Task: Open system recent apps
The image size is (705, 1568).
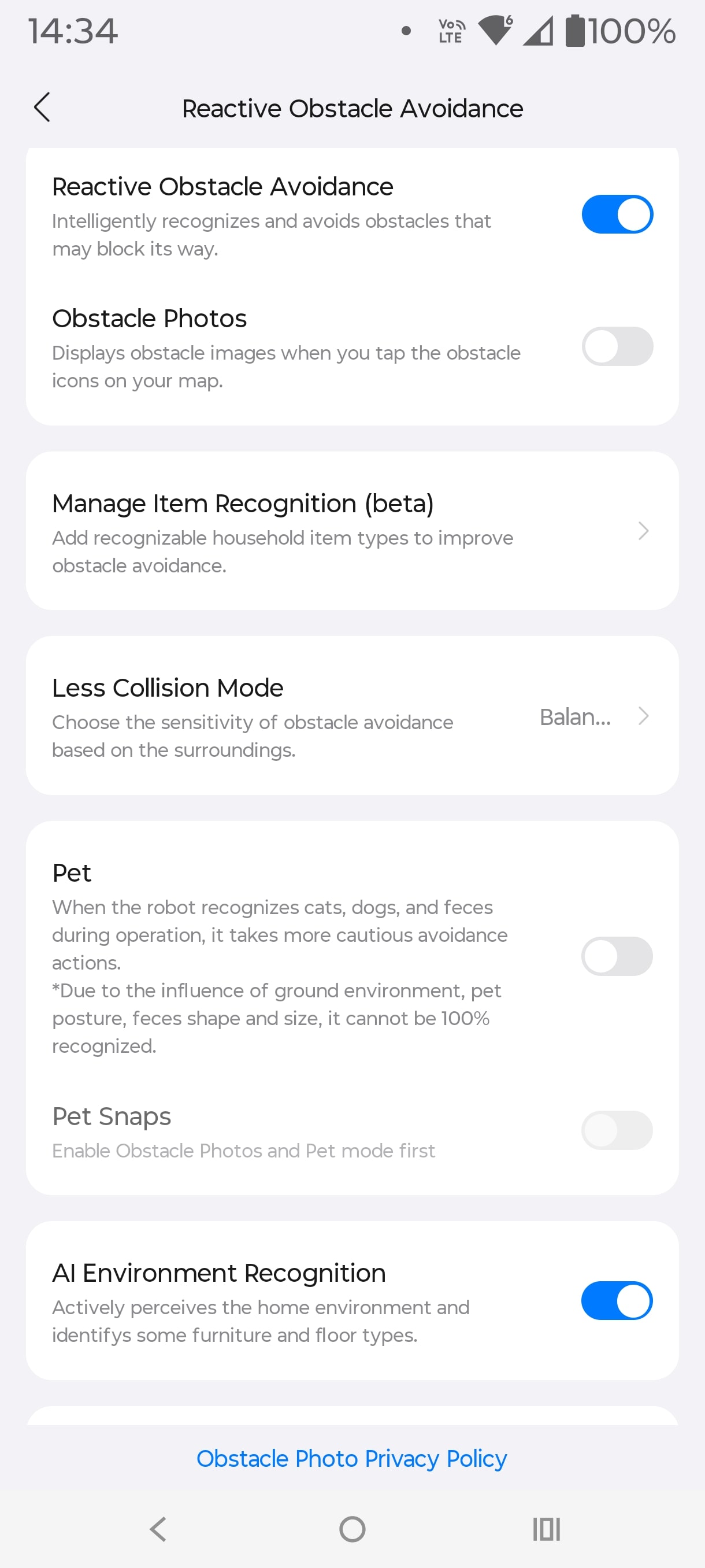Action: pyautogui.click(x=546, y=1529)
